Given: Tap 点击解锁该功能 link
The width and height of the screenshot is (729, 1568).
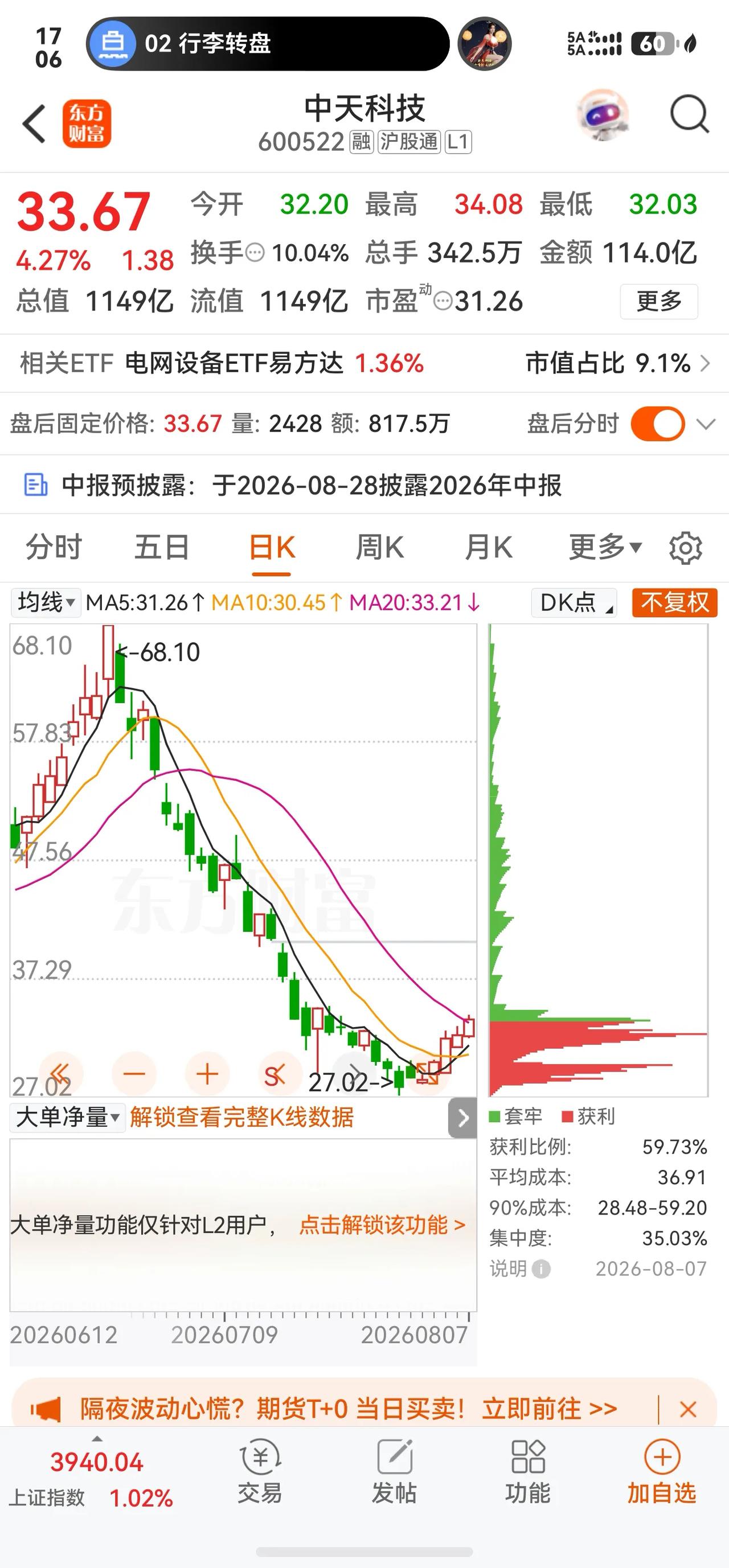Looking at the screenshot, I should pyautogui.click(x=383, y=1224).
